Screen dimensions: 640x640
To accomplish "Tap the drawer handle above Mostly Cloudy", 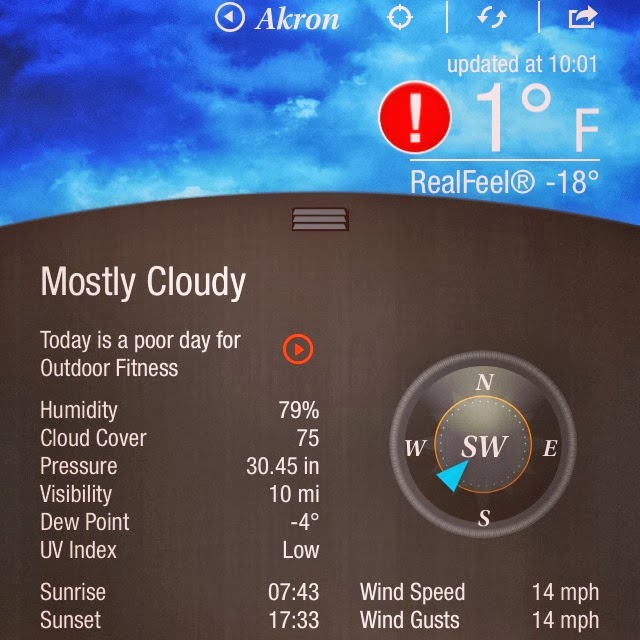I will coord(320,218).
